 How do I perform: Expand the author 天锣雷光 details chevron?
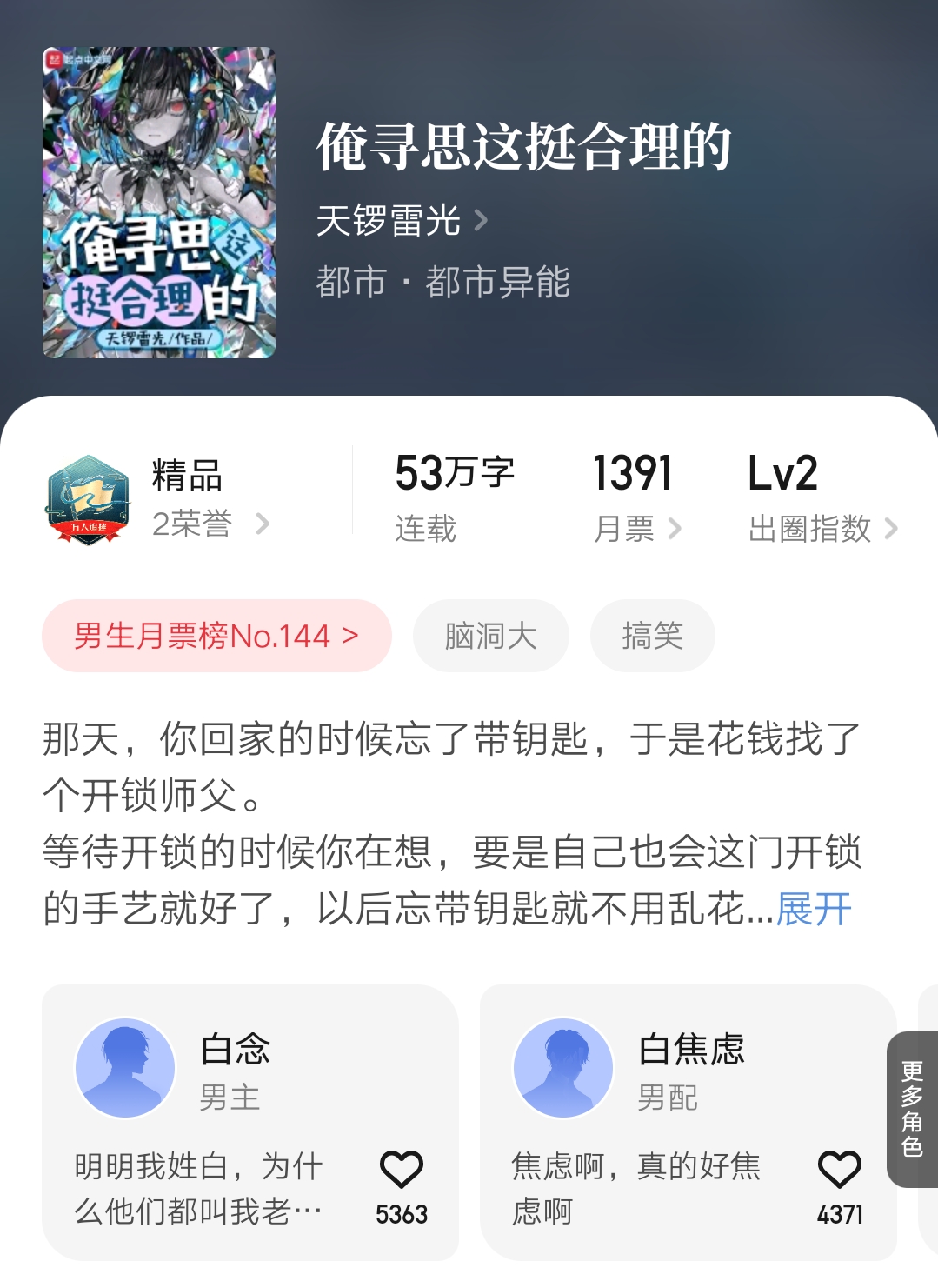click(479, 222)
